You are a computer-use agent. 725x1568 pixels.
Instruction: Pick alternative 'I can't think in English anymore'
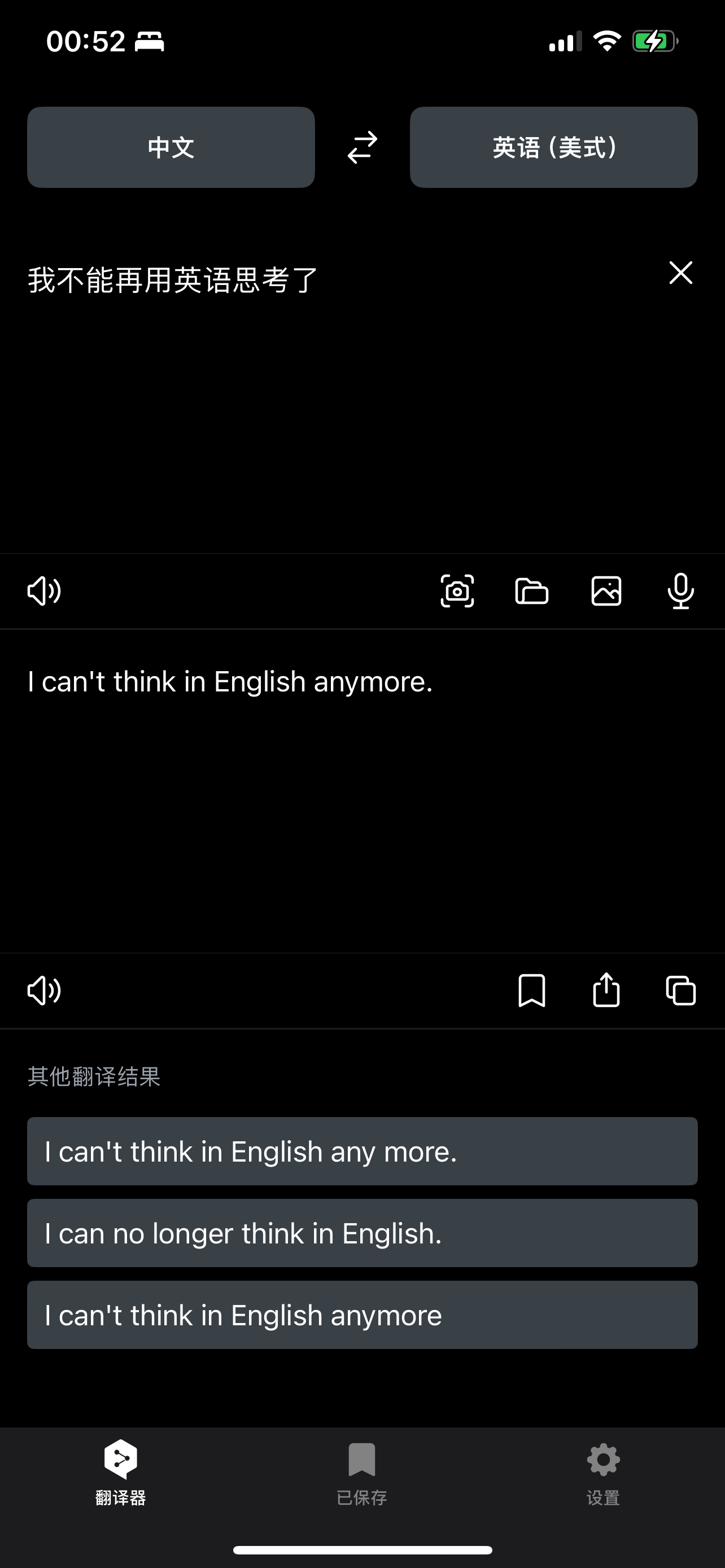pyautogui.click(x=361, y=1315)
